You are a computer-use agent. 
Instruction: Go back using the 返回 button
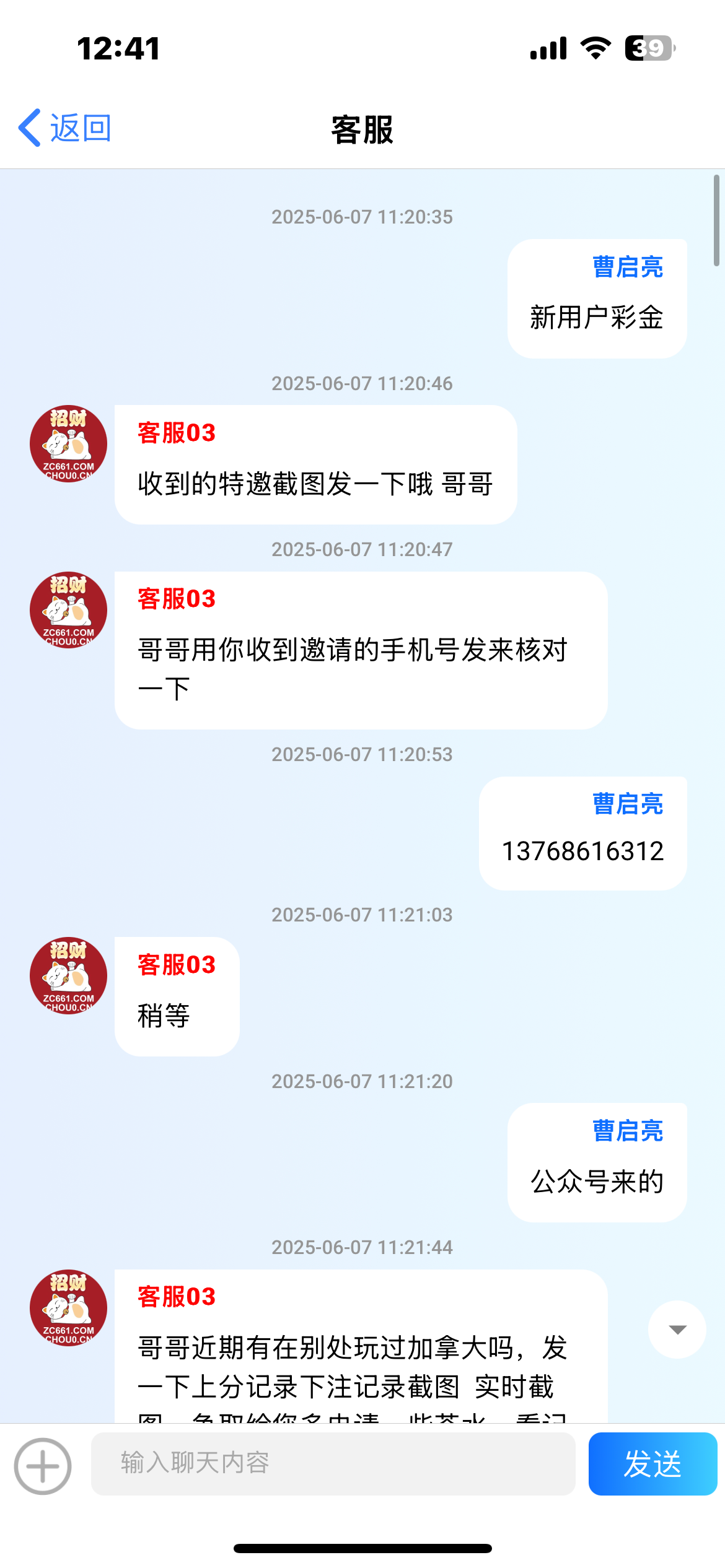point(65,128)
